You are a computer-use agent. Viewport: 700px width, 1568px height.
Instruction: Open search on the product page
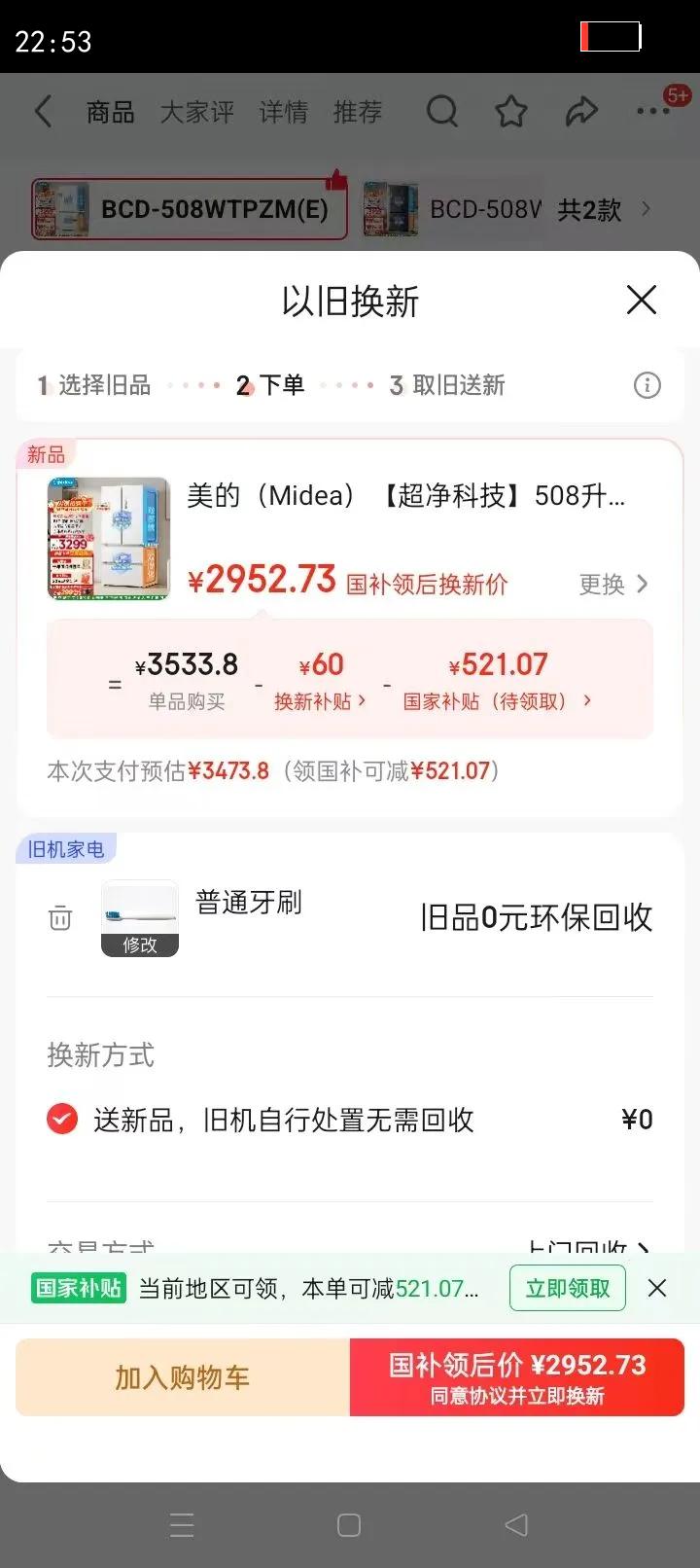pos(442,111)
